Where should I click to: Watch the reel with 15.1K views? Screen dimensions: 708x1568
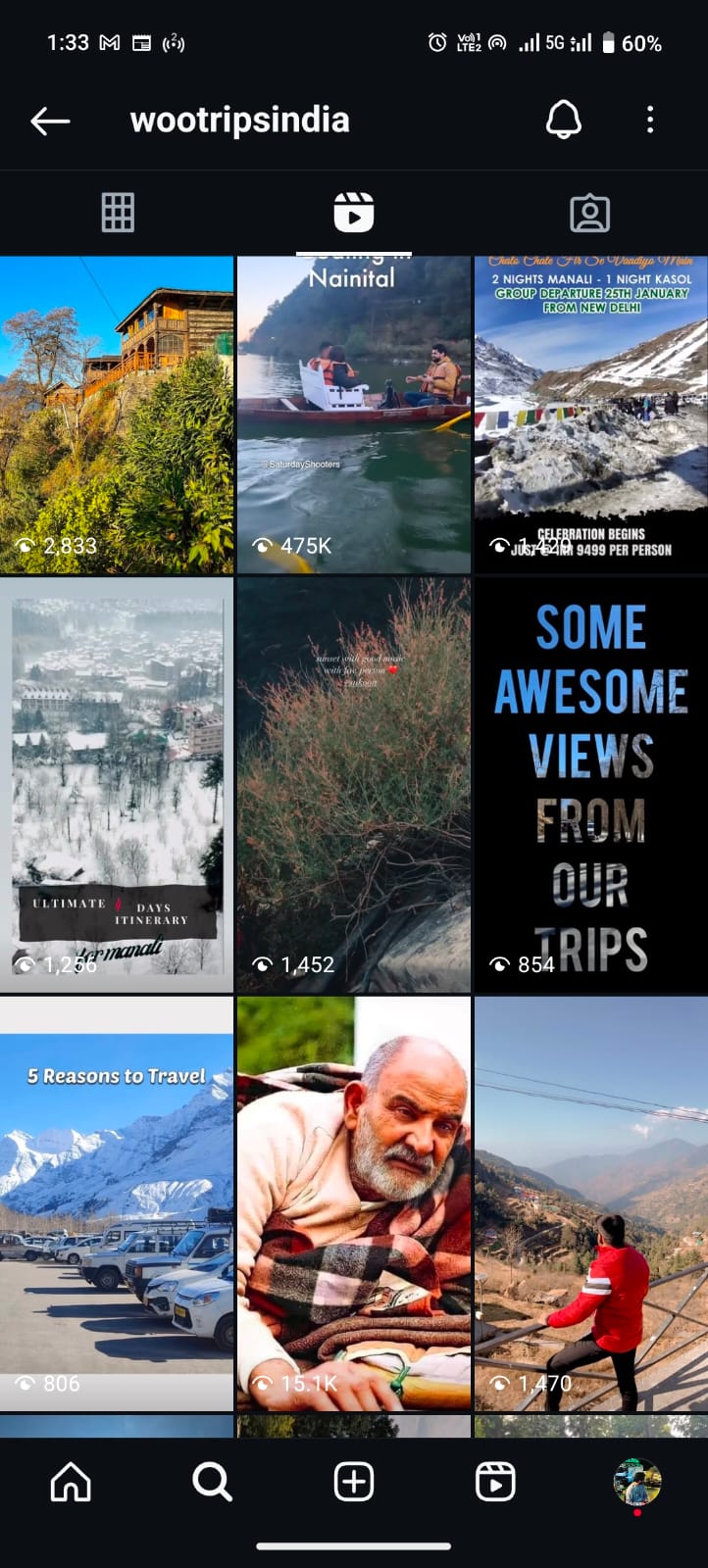click(353, 1203)
